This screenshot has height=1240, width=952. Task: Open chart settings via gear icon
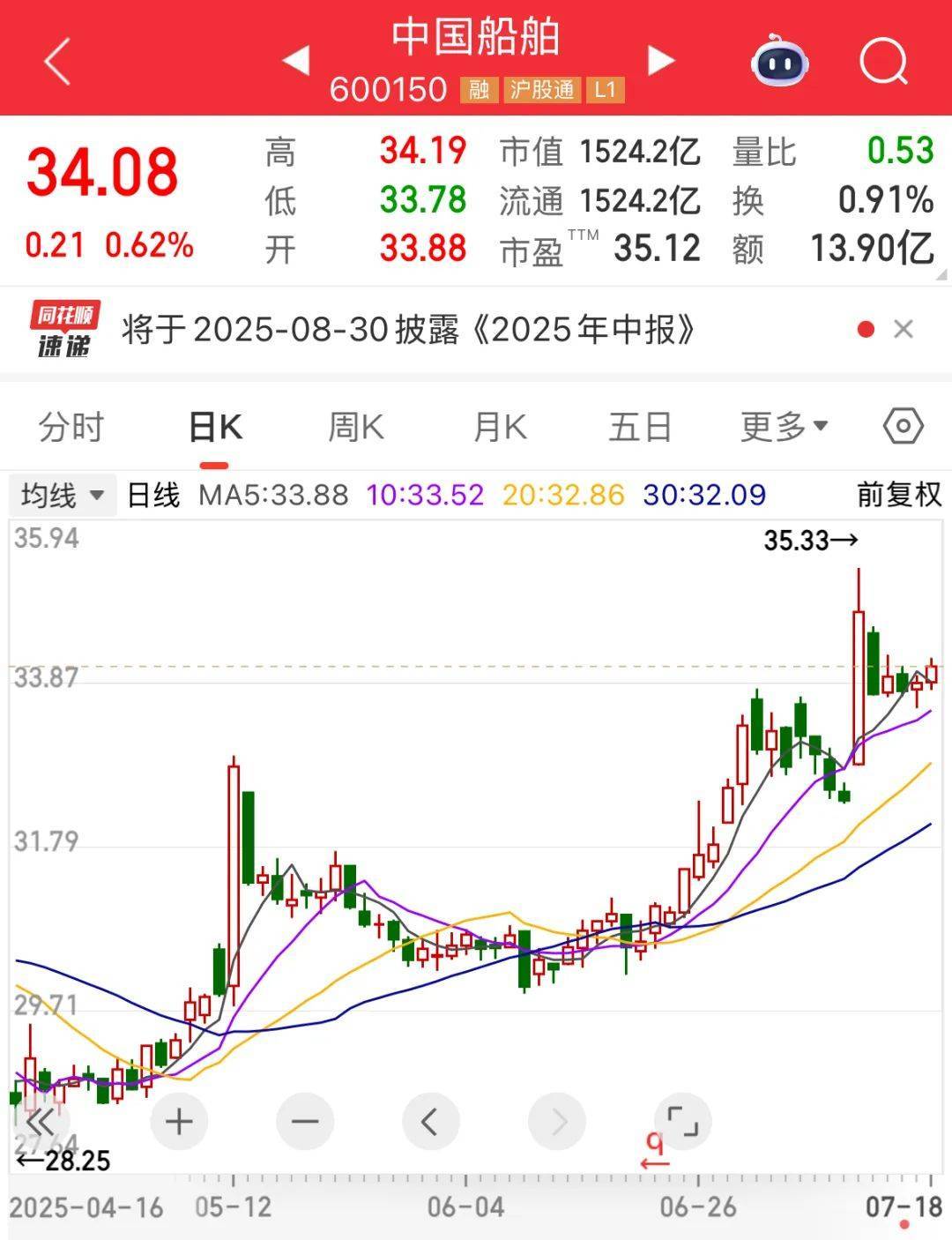(904, 427)
